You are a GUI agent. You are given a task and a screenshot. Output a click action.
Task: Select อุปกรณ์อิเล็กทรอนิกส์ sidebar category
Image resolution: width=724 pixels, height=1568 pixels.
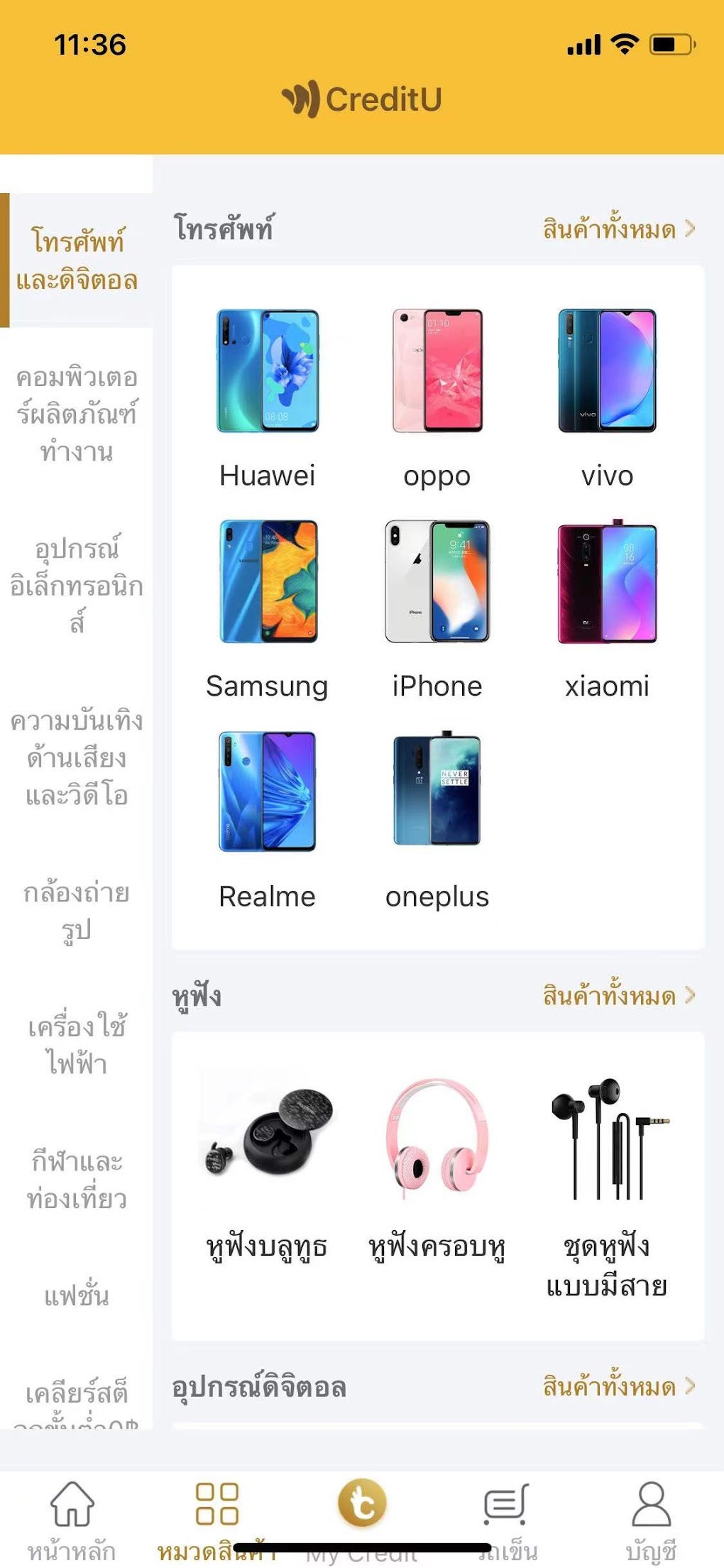click(x=77, y=585)
